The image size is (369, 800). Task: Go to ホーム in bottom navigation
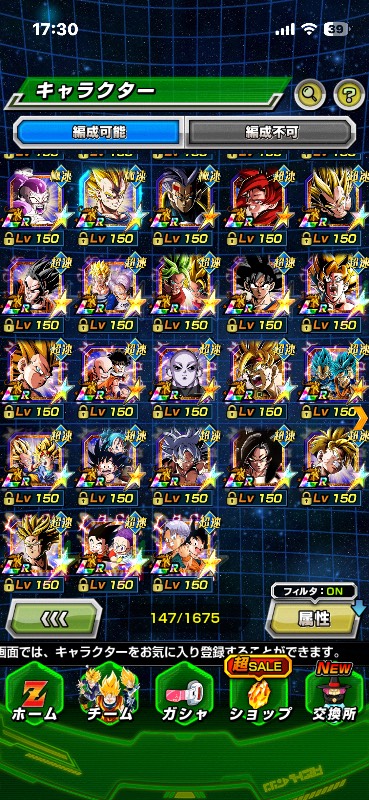(34, 695)
